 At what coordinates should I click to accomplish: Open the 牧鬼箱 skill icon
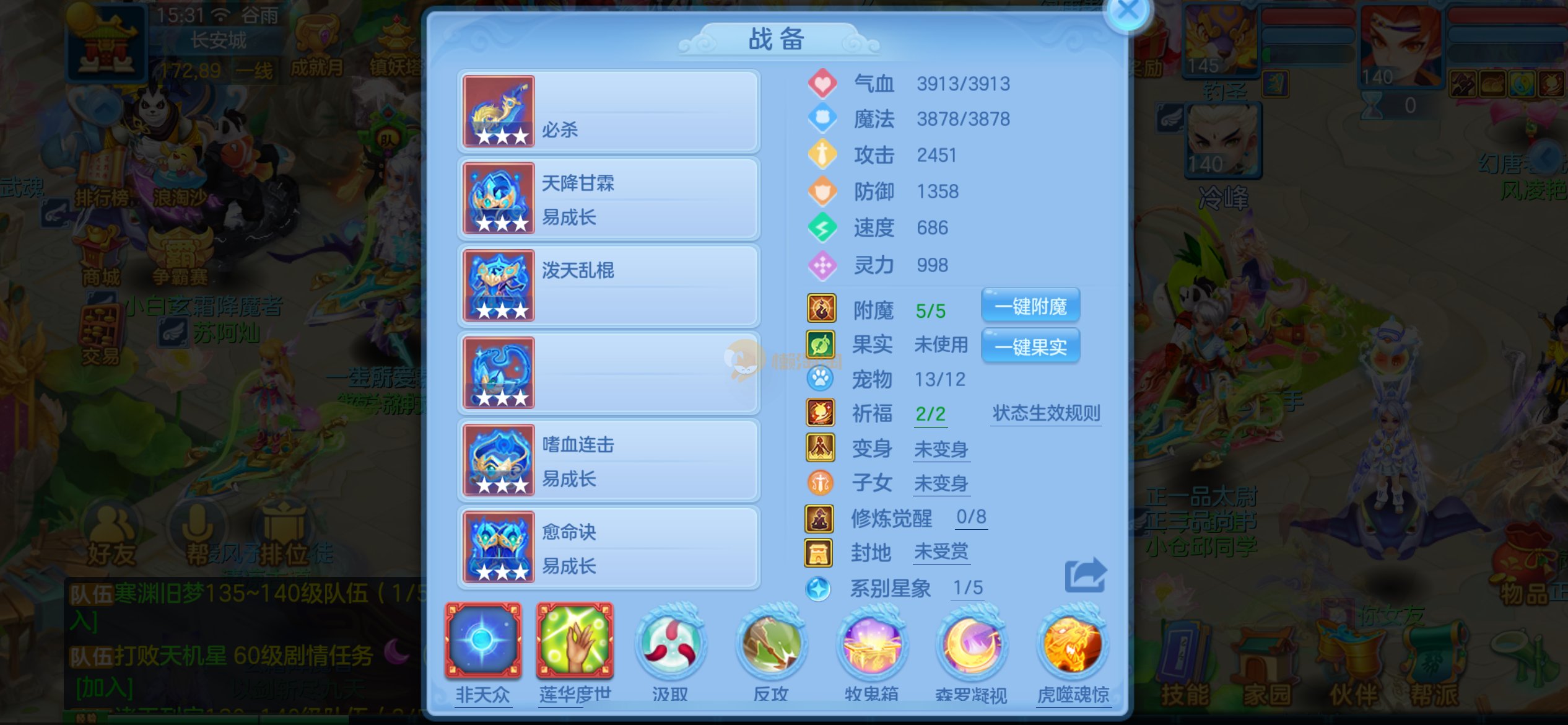pyautogui.click(x=872, y=644)
